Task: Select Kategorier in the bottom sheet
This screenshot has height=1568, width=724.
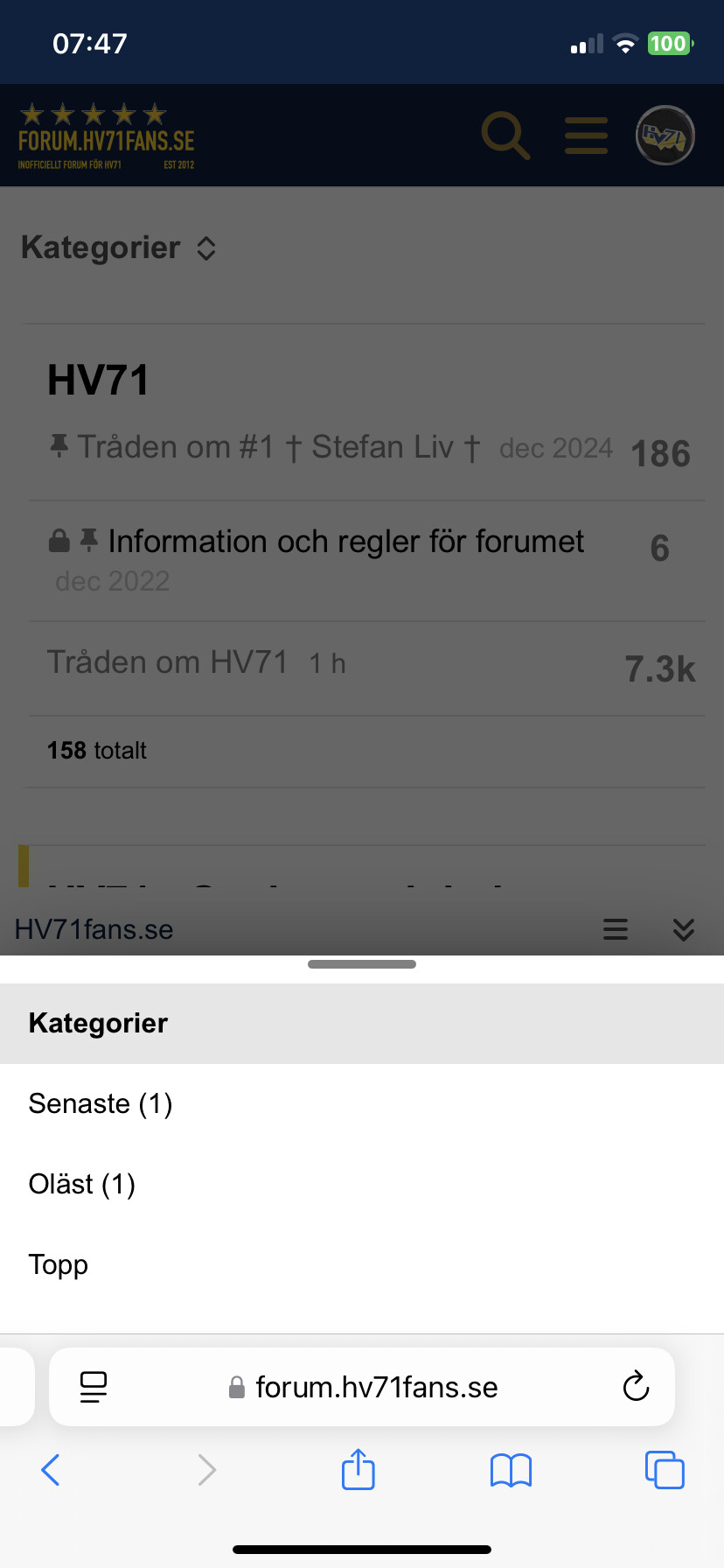Action: [362, 1024]
